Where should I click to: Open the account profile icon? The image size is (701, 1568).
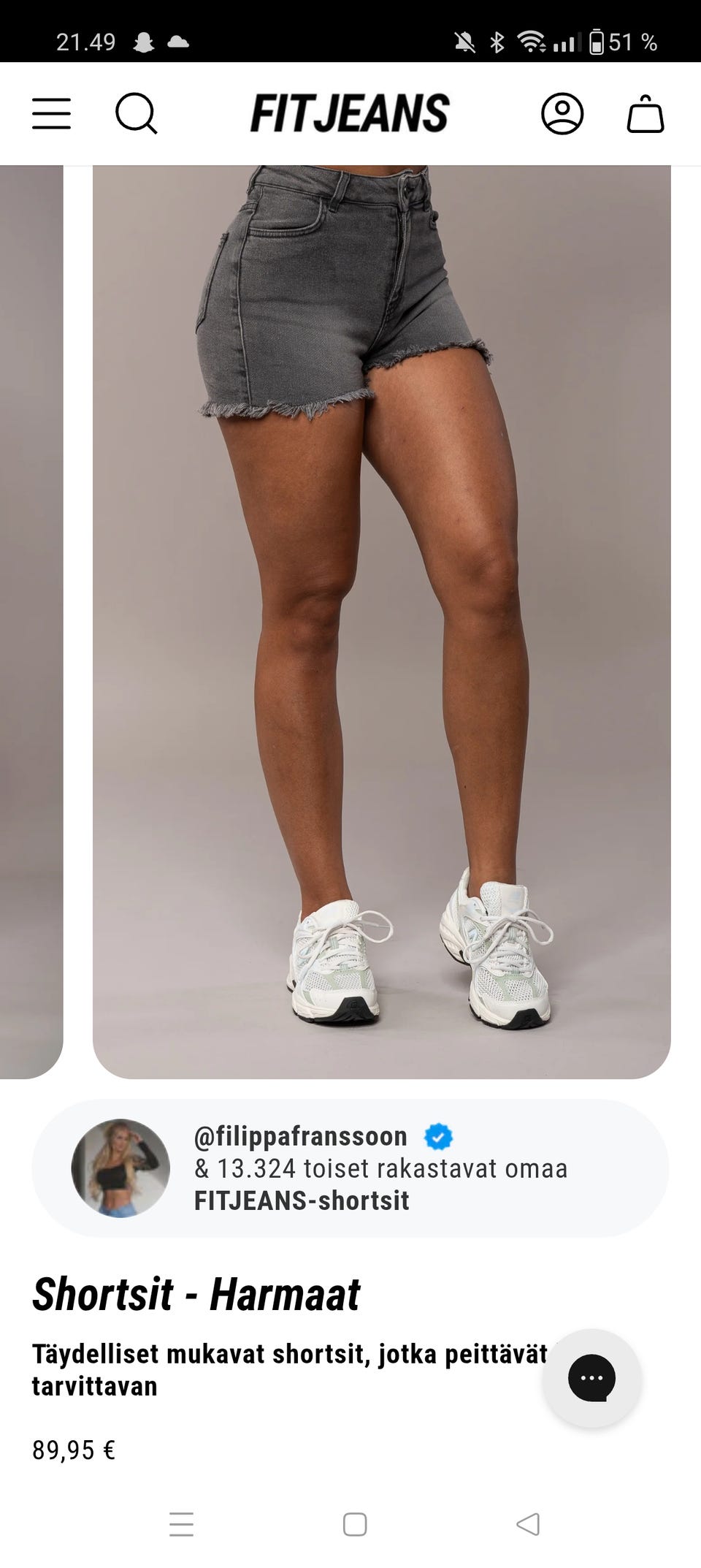click(x=562, y=114)
